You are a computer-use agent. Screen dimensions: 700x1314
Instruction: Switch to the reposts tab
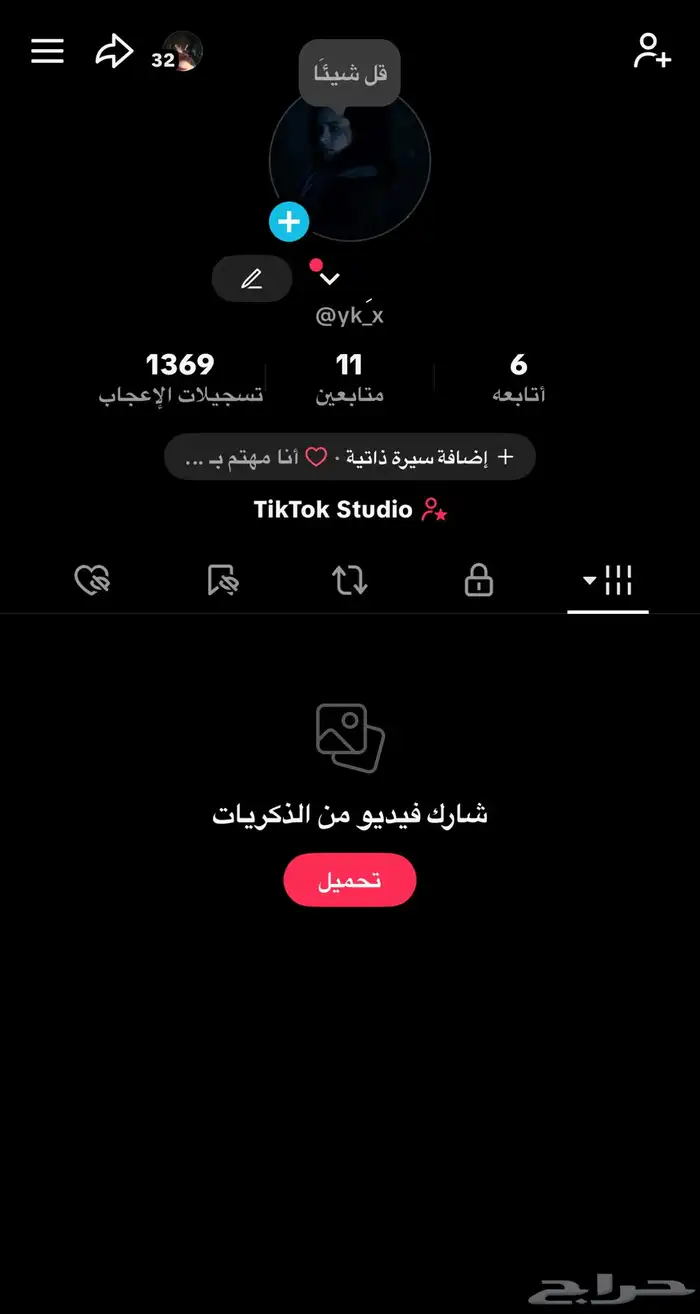[x=350, y=580]
